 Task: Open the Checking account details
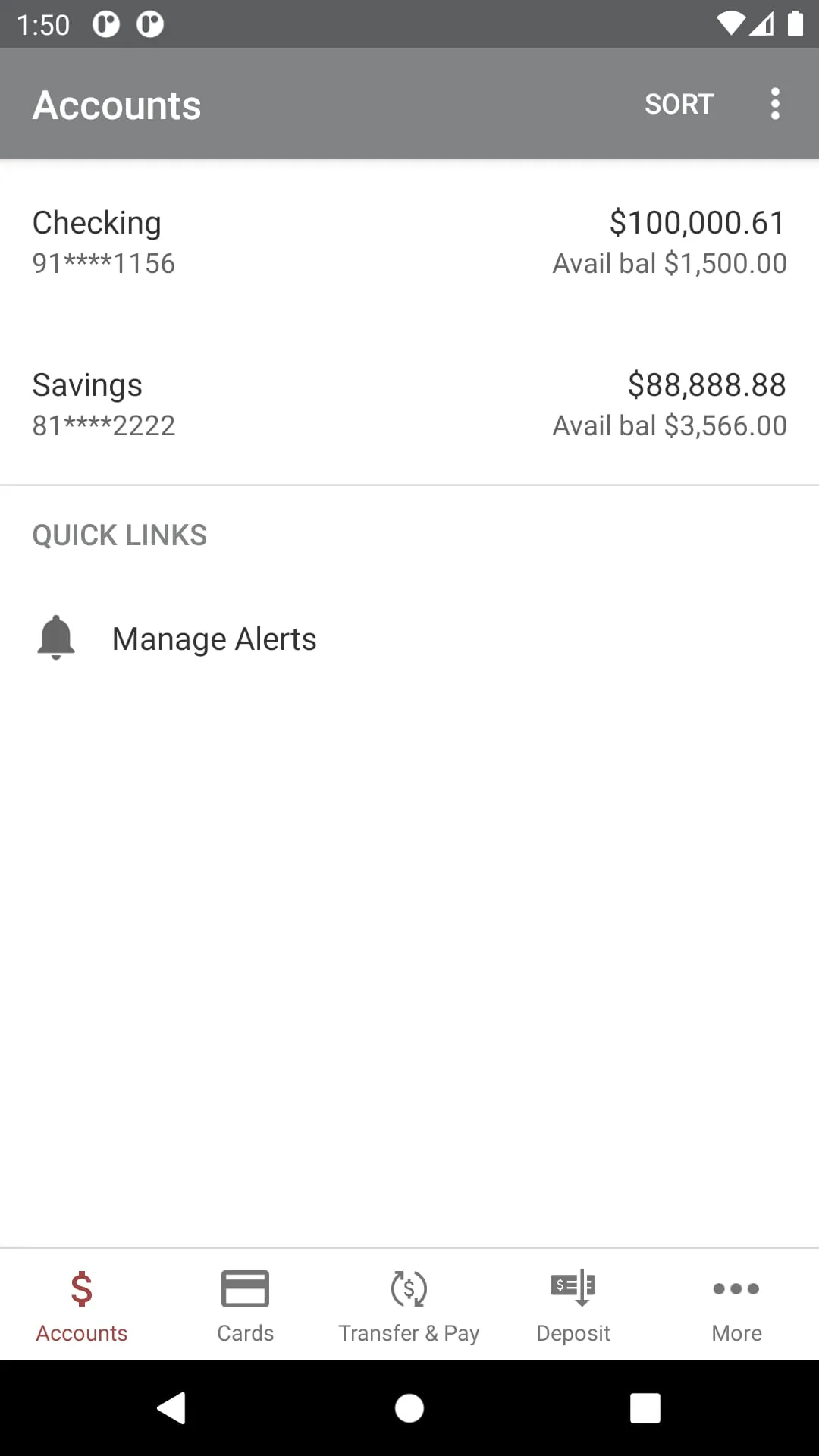(409, 243)
